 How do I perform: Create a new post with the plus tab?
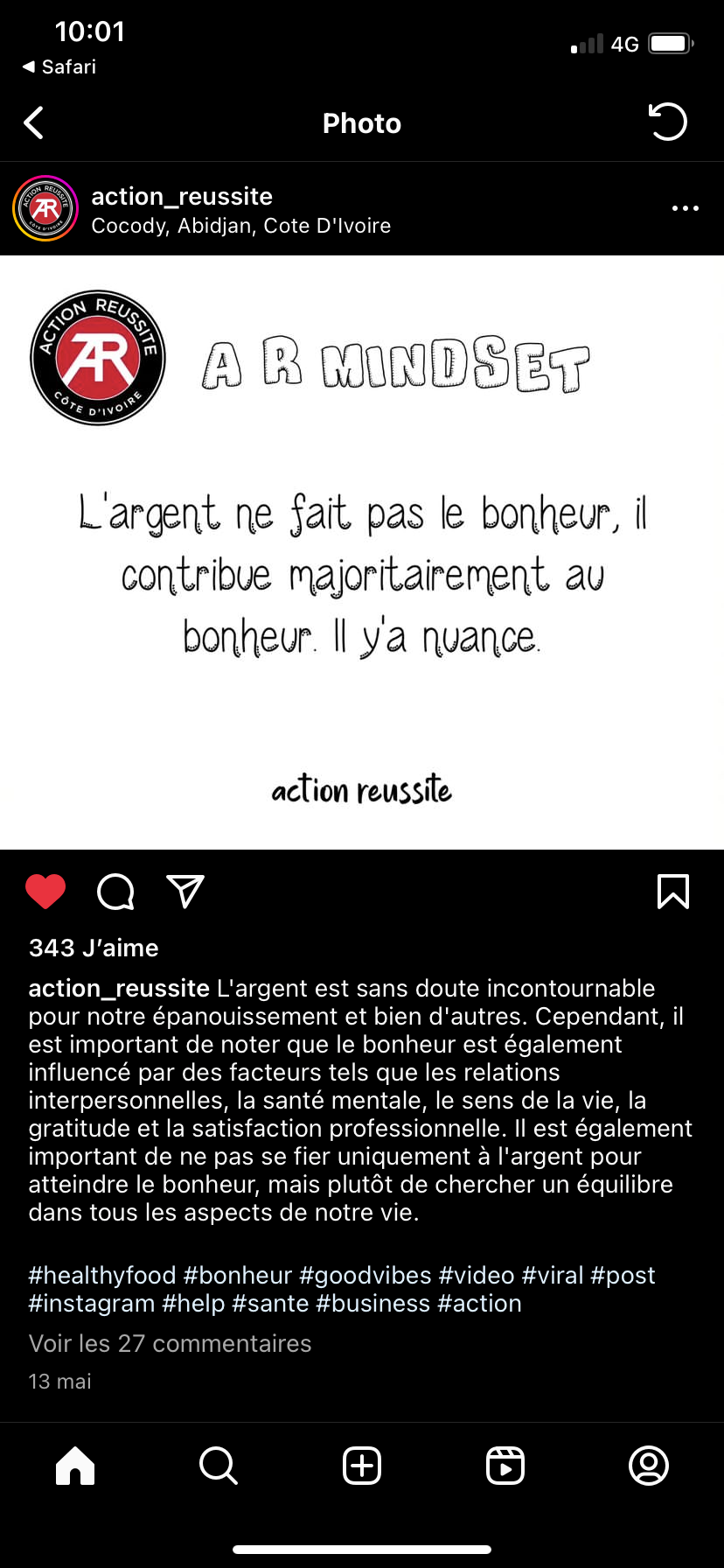coord(362,1465)
